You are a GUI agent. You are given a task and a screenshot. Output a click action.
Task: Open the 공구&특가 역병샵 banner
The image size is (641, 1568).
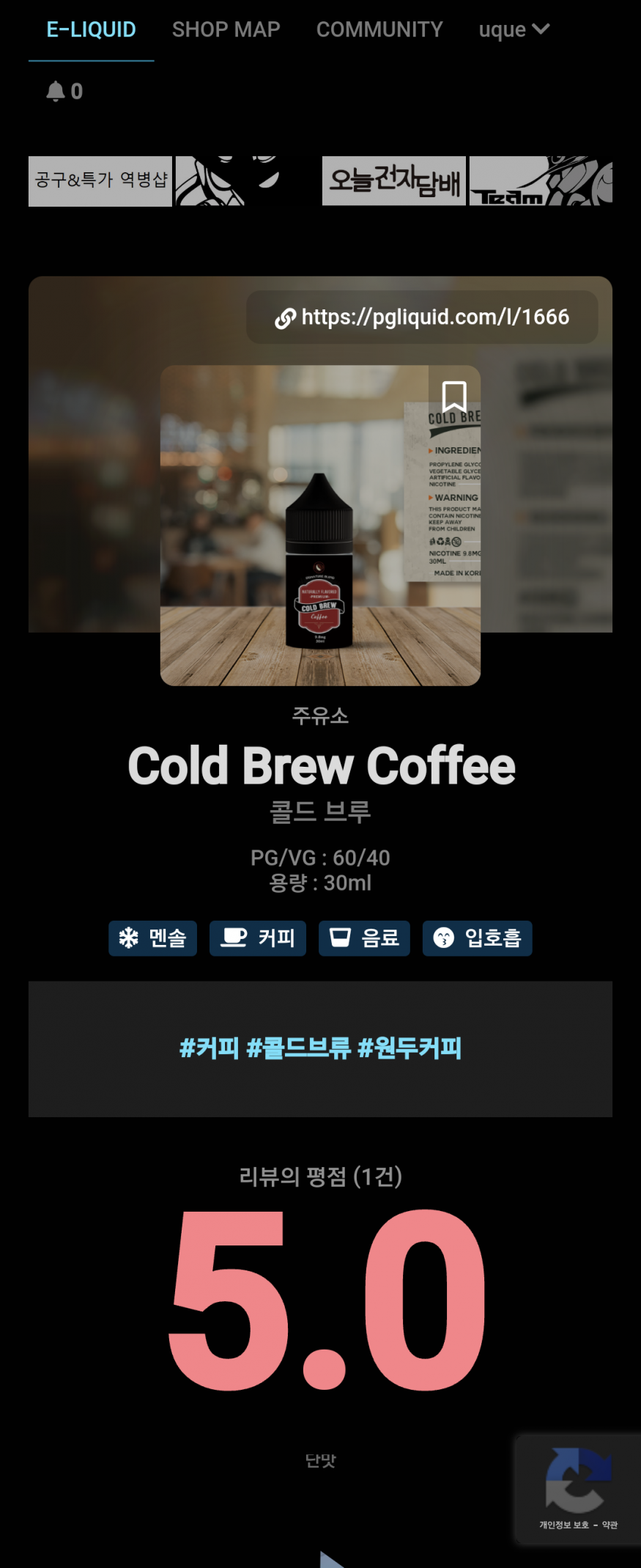click(100, 181)
